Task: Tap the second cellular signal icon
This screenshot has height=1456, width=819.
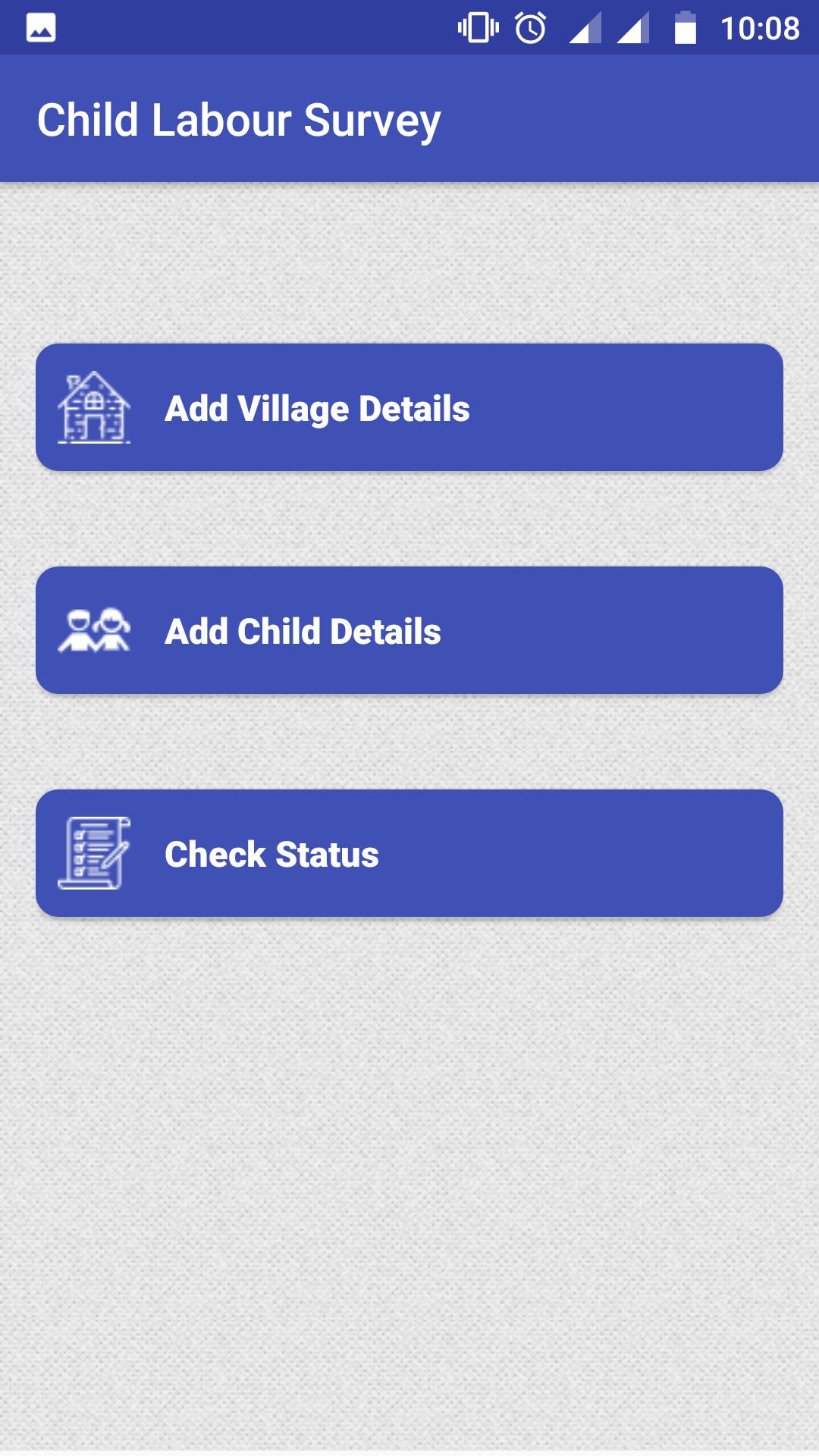Action: point(635,28)
